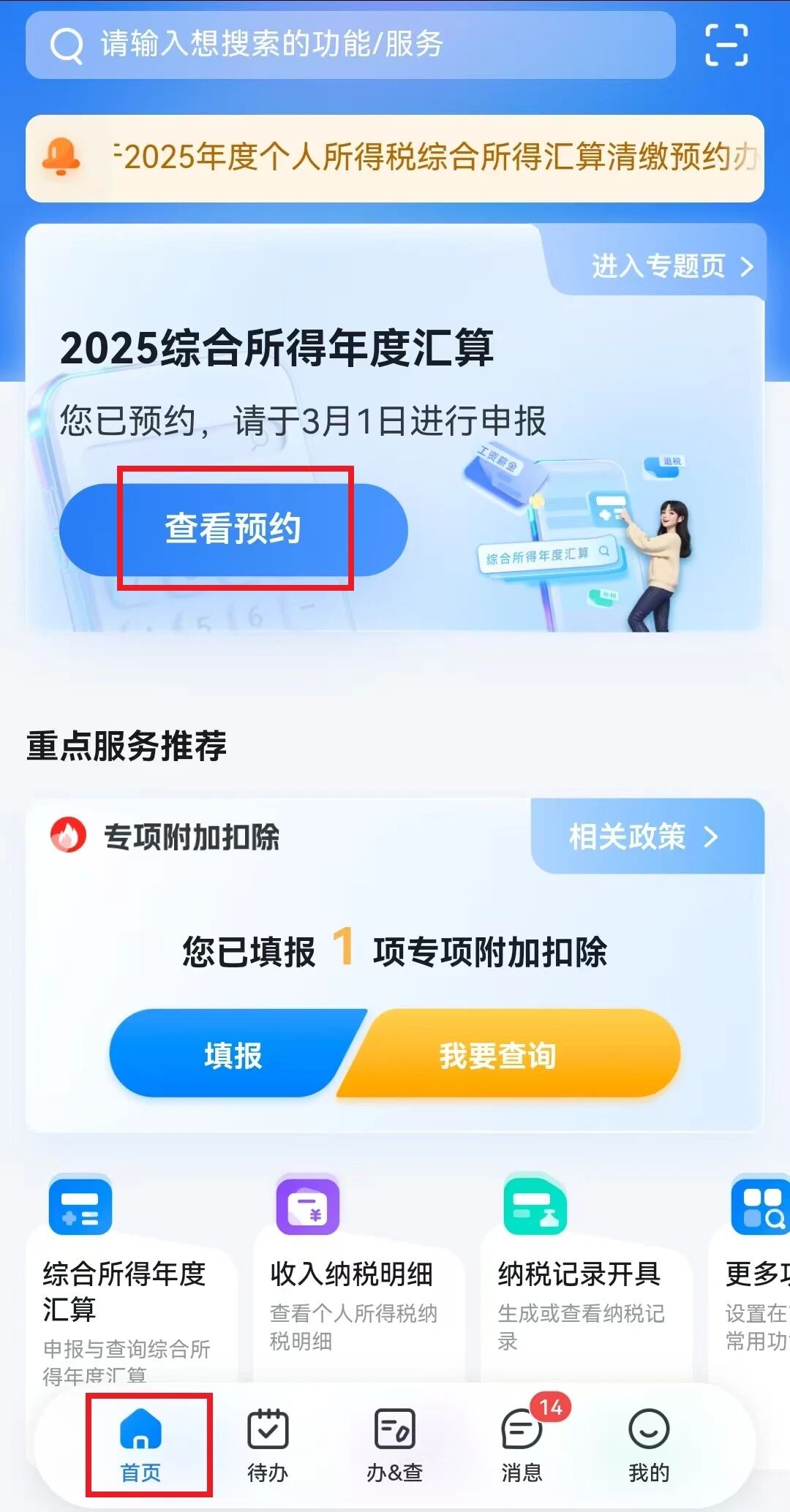
Task: Switch to the 待办 tab
Action: [x=268, y=1445]
